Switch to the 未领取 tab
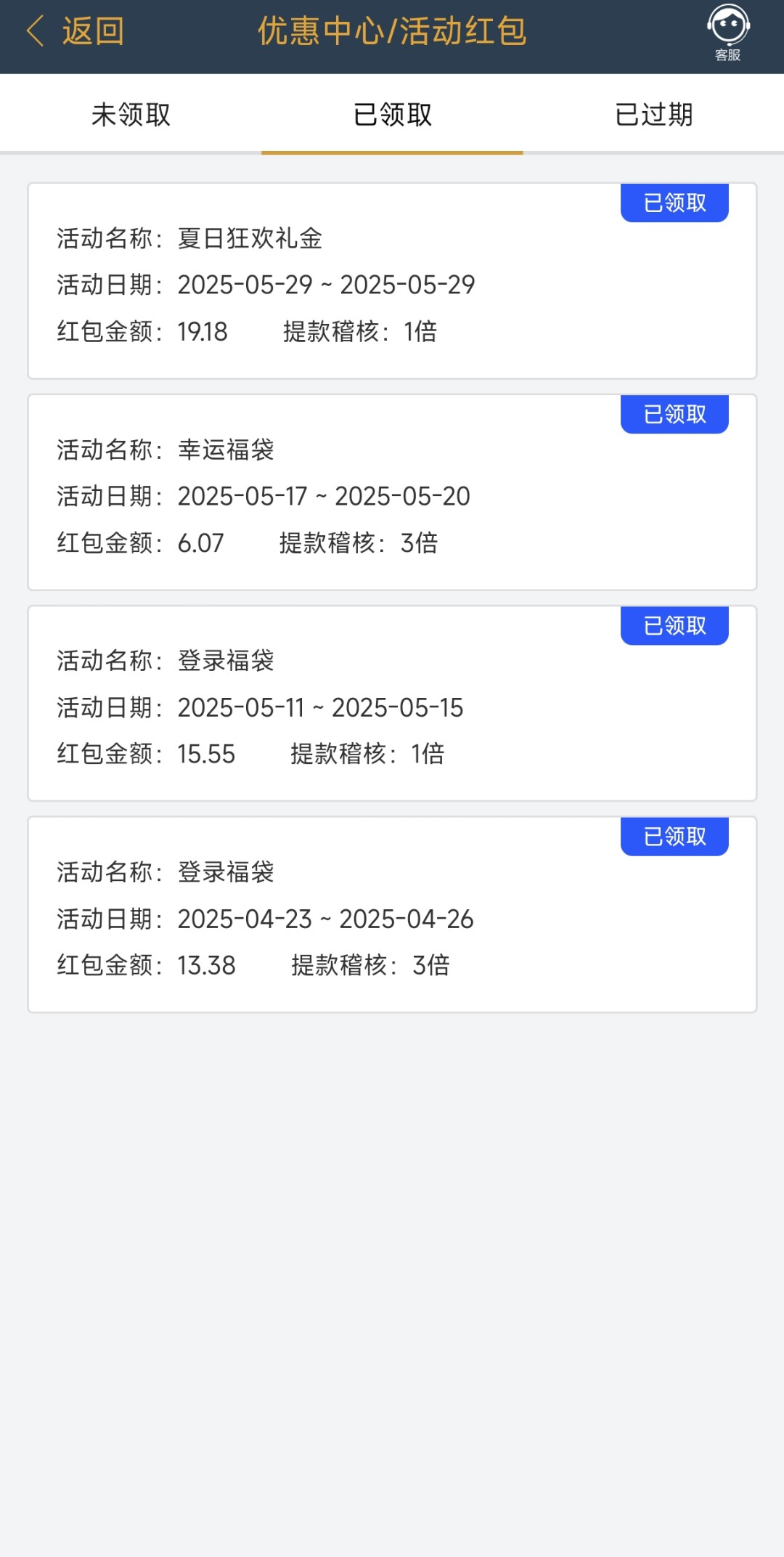This screenshot has height=1557, width=784. [131, 115]
